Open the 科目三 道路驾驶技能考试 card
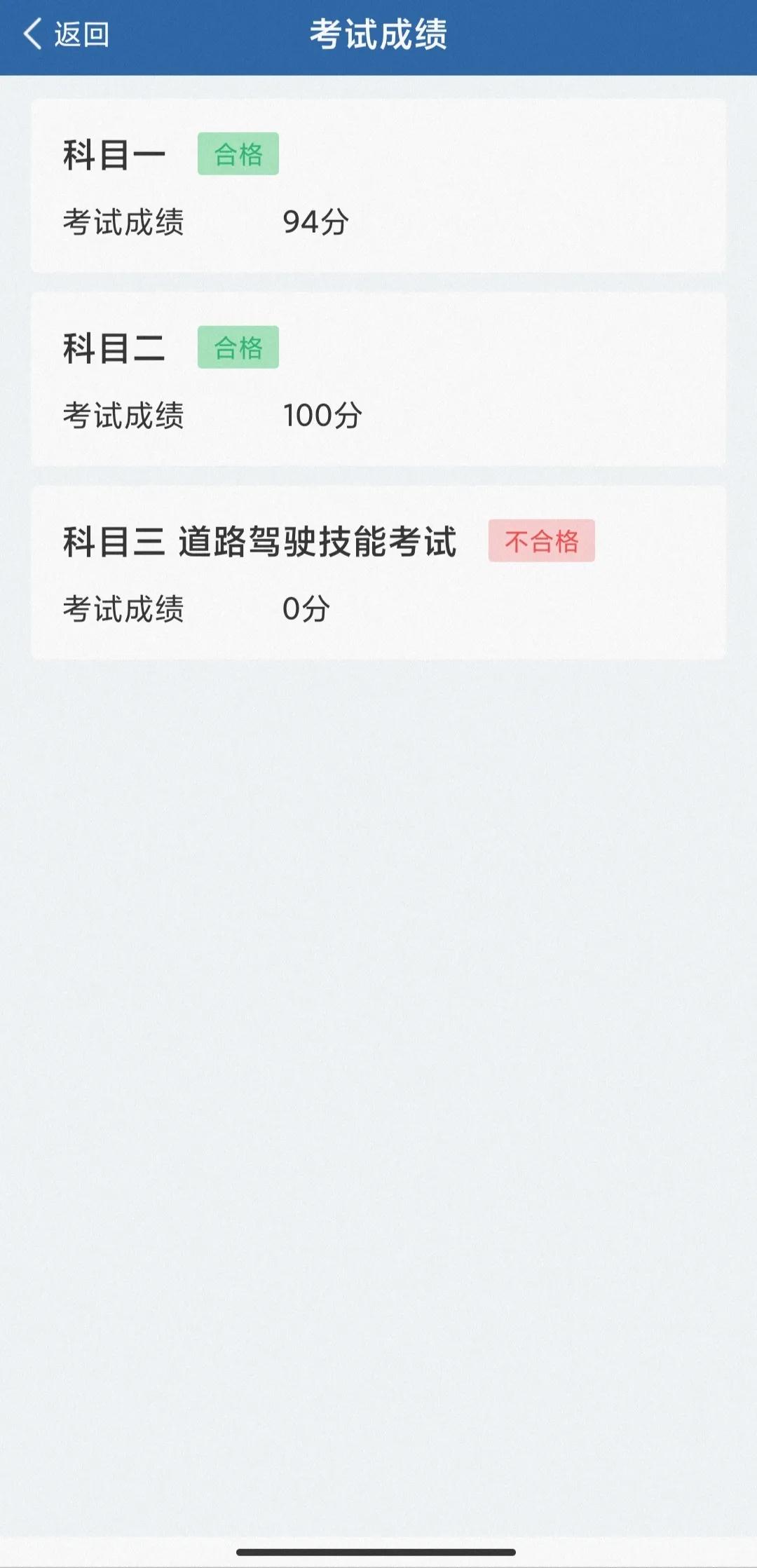Screen dimensions: 757x1568 (378, 571)
